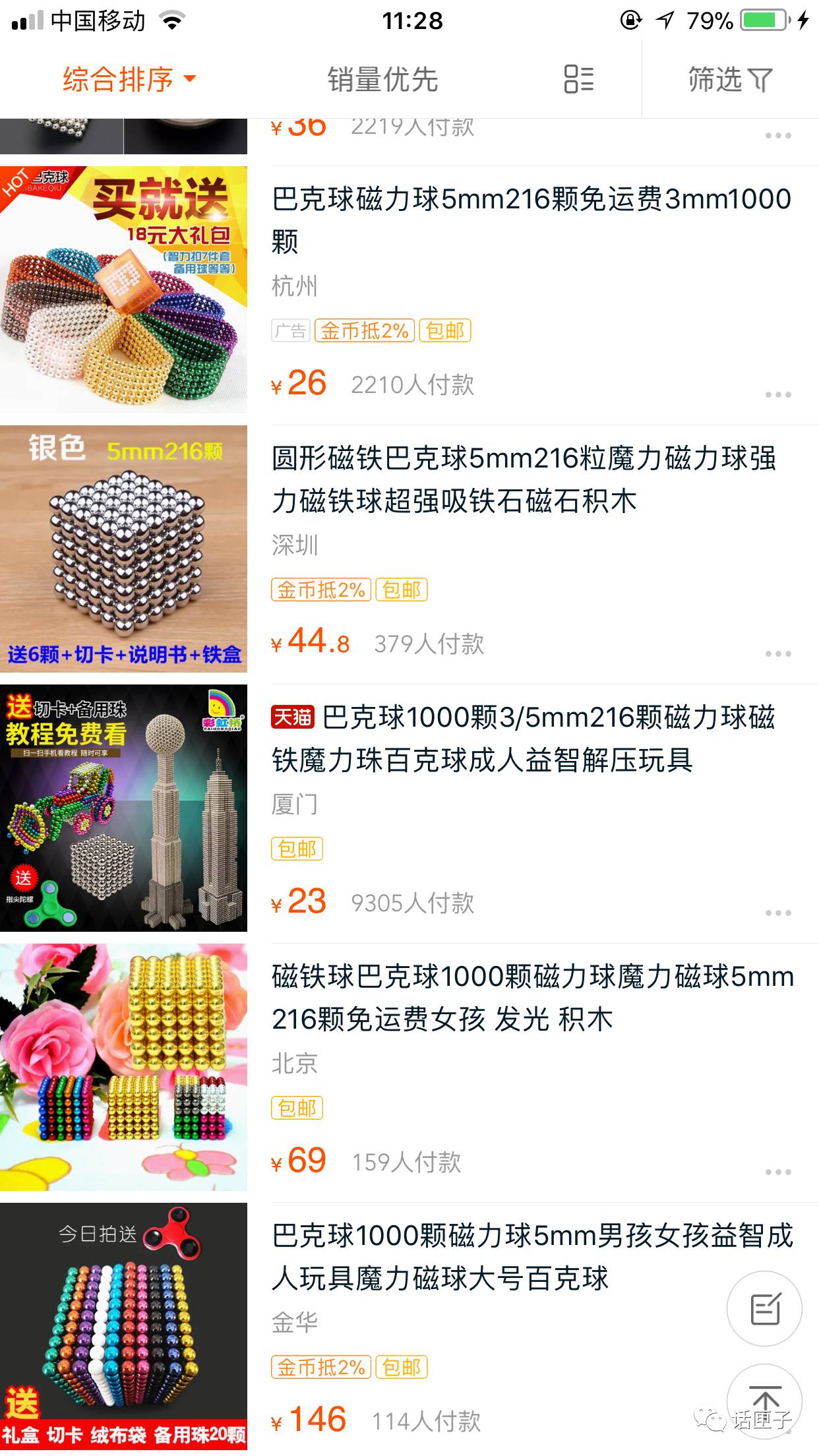Show more options for the ¥23 item
This screenshot has height=1456, width=819.
coord(778,913)
